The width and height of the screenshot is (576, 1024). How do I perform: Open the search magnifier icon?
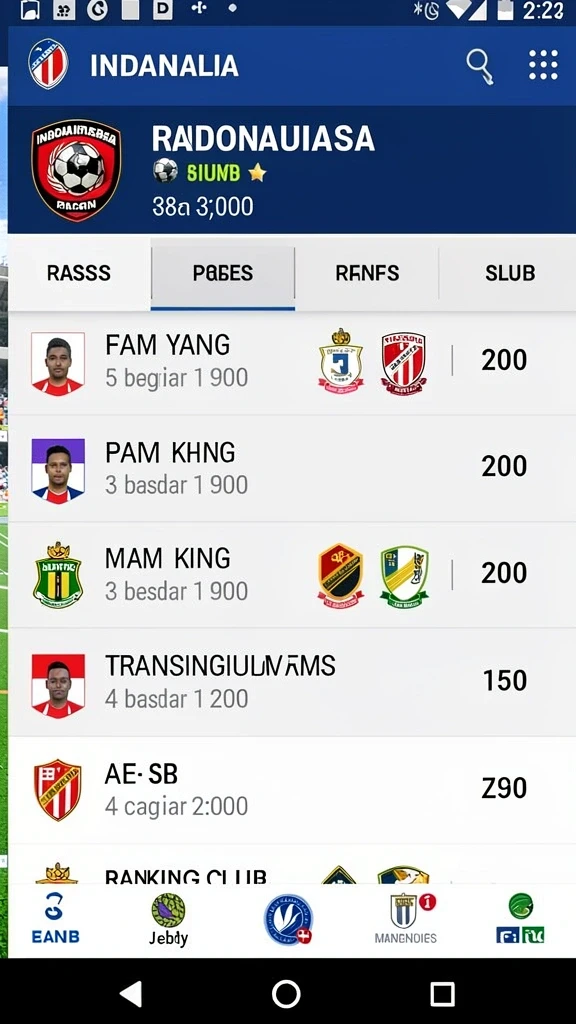click(x=480, y=66)
